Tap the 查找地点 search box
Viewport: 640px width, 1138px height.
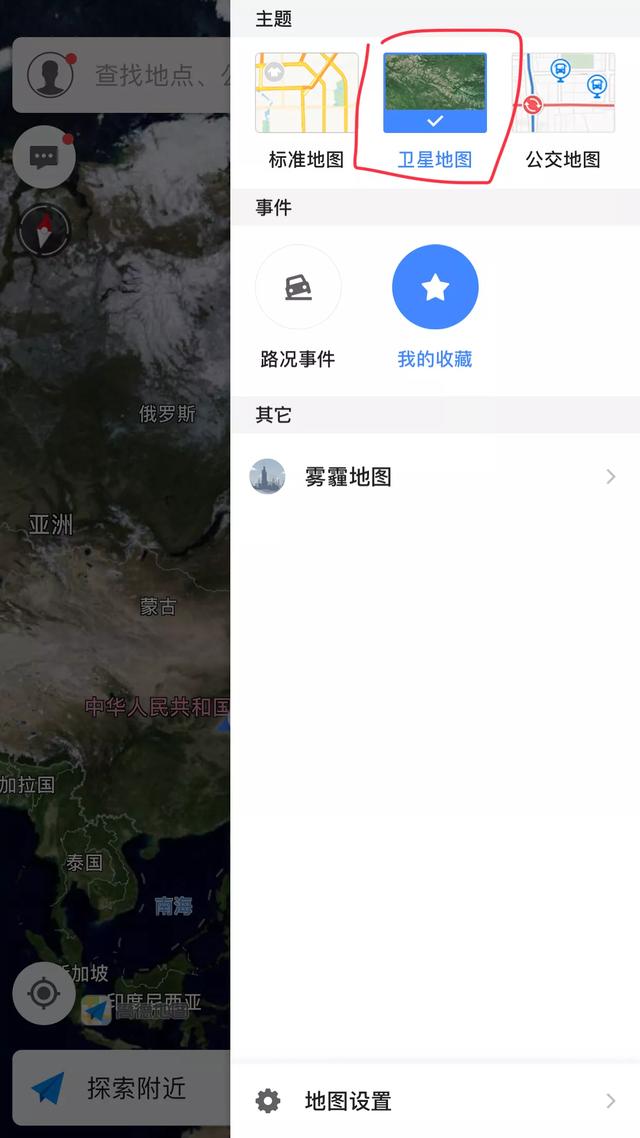pyautogui.click(x=160, y=74)
